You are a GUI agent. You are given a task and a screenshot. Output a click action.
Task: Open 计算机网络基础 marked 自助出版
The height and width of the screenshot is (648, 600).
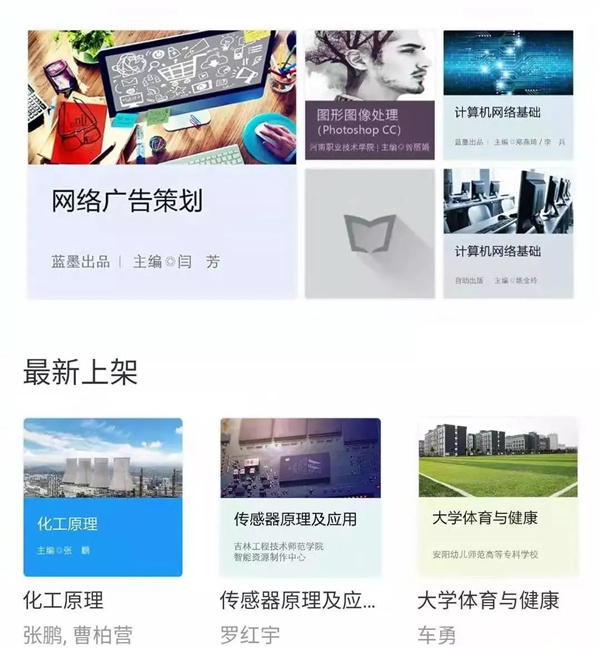(x=508, y=233)
